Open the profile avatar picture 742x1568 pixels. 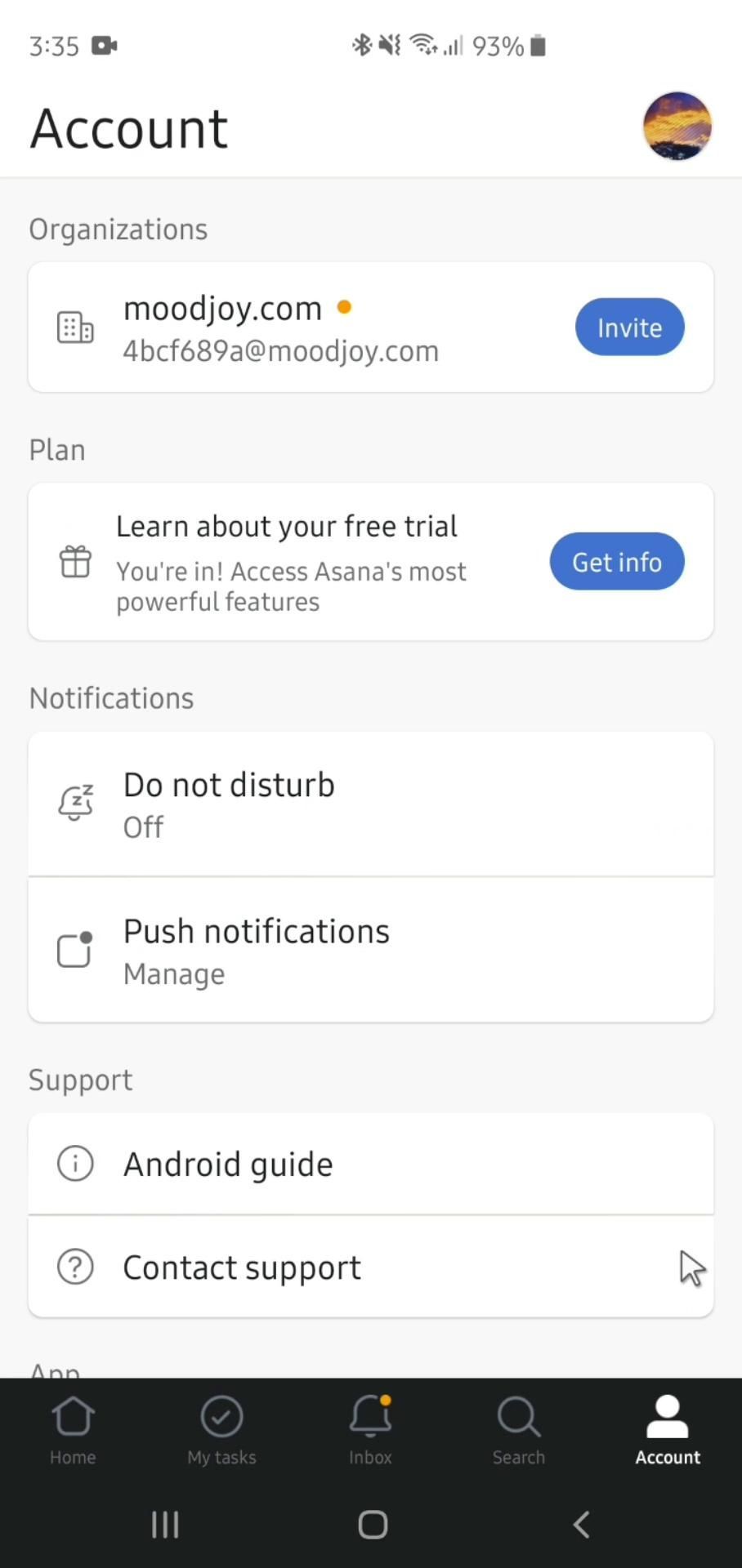(677, 127)
